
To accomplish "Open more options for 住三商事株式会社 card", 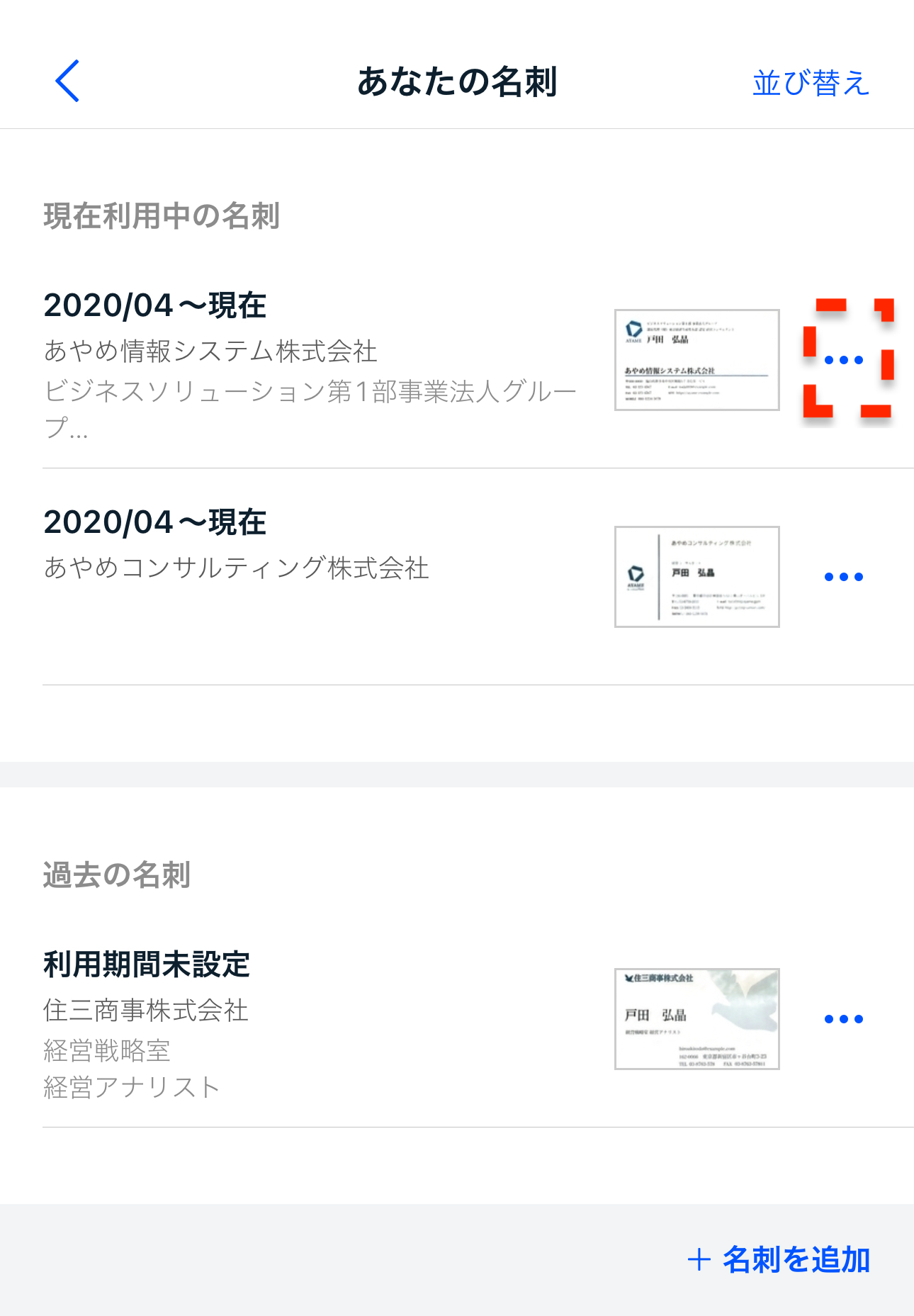I will pos(844,1019).
